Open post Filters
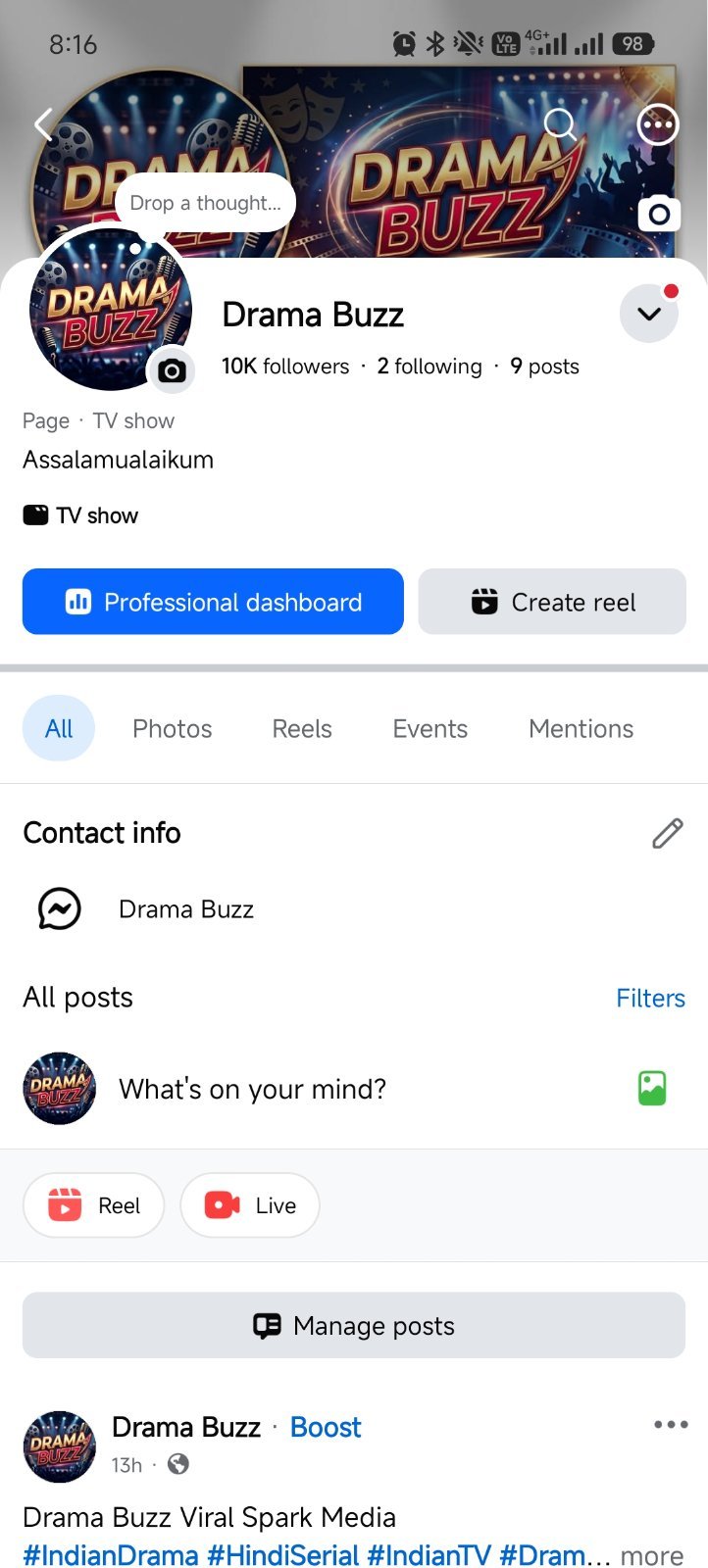This screenshot has height=1568, width=708. (651, 998)
